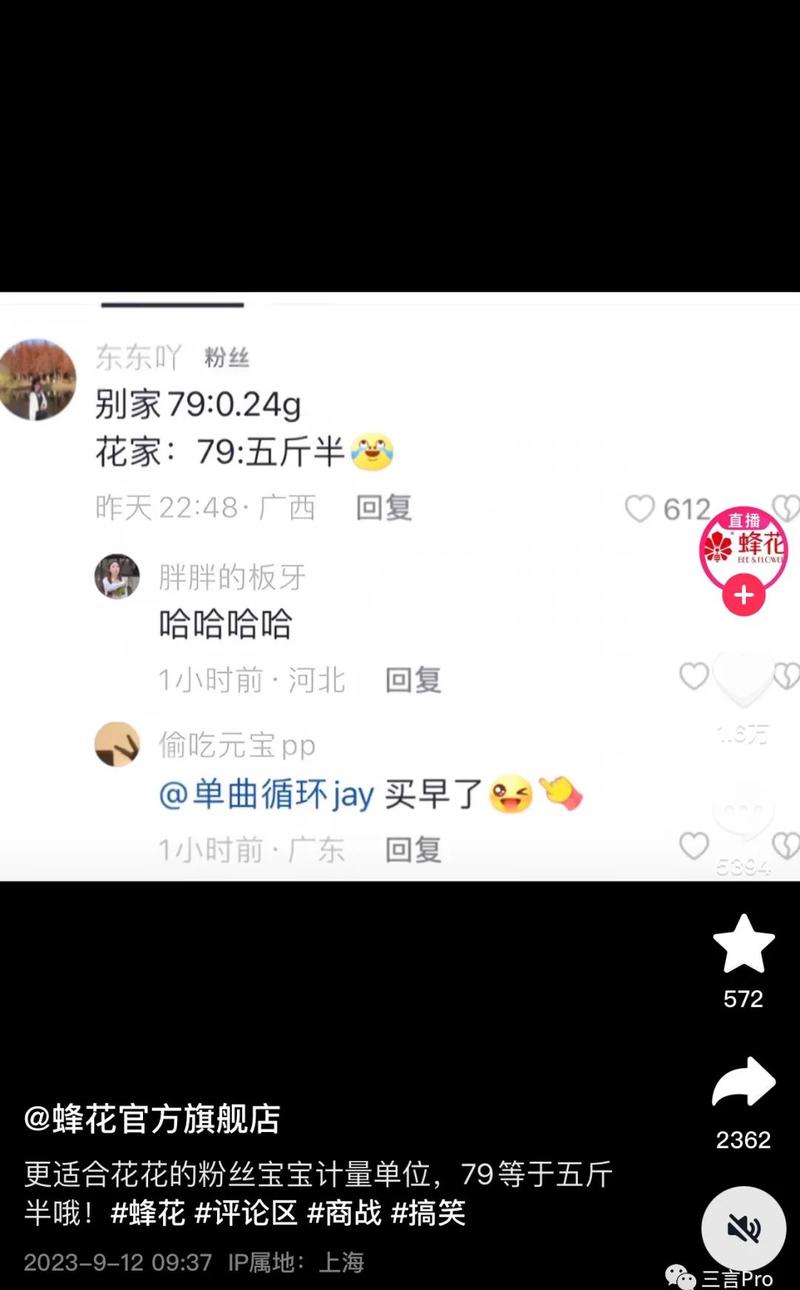Image resolution: width=800 pixels, height=1290 pixels.
Task: Open the 5394 comments
Action: (x=743, y=815)
